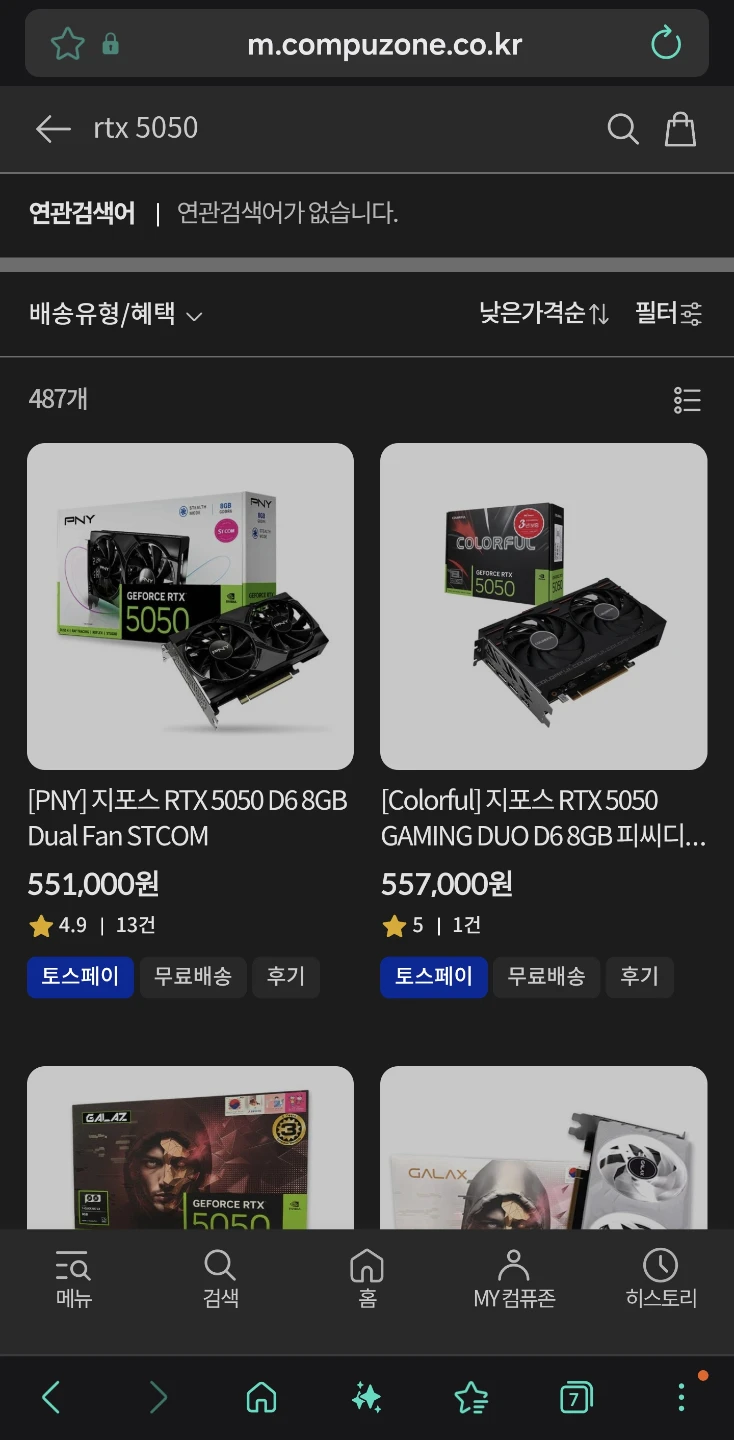Open the shopping cart bag icon
734x1440 pixels.
[x=680, y=129]
